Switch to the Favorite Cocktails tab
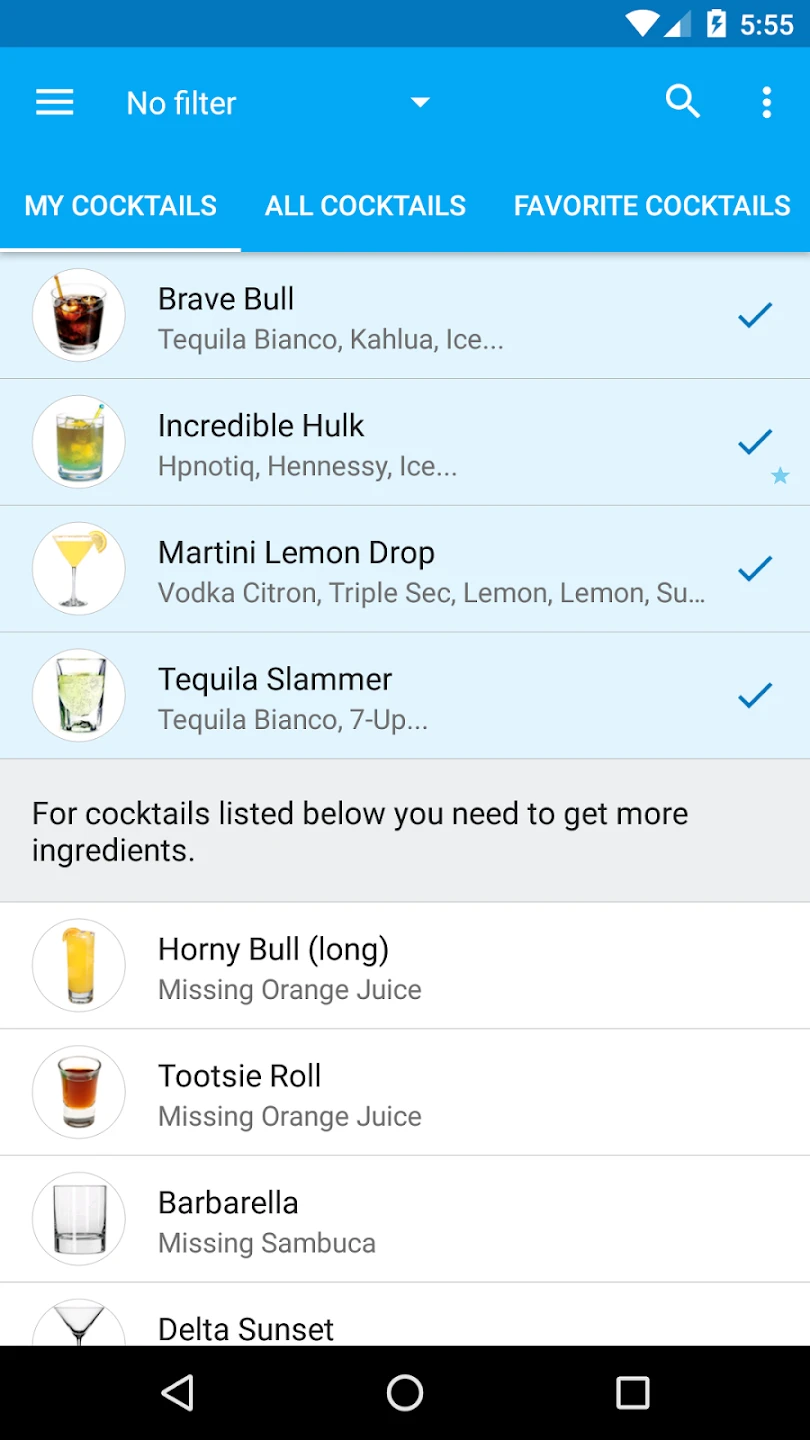This screenshot has height=1440, width=810. 652,206
